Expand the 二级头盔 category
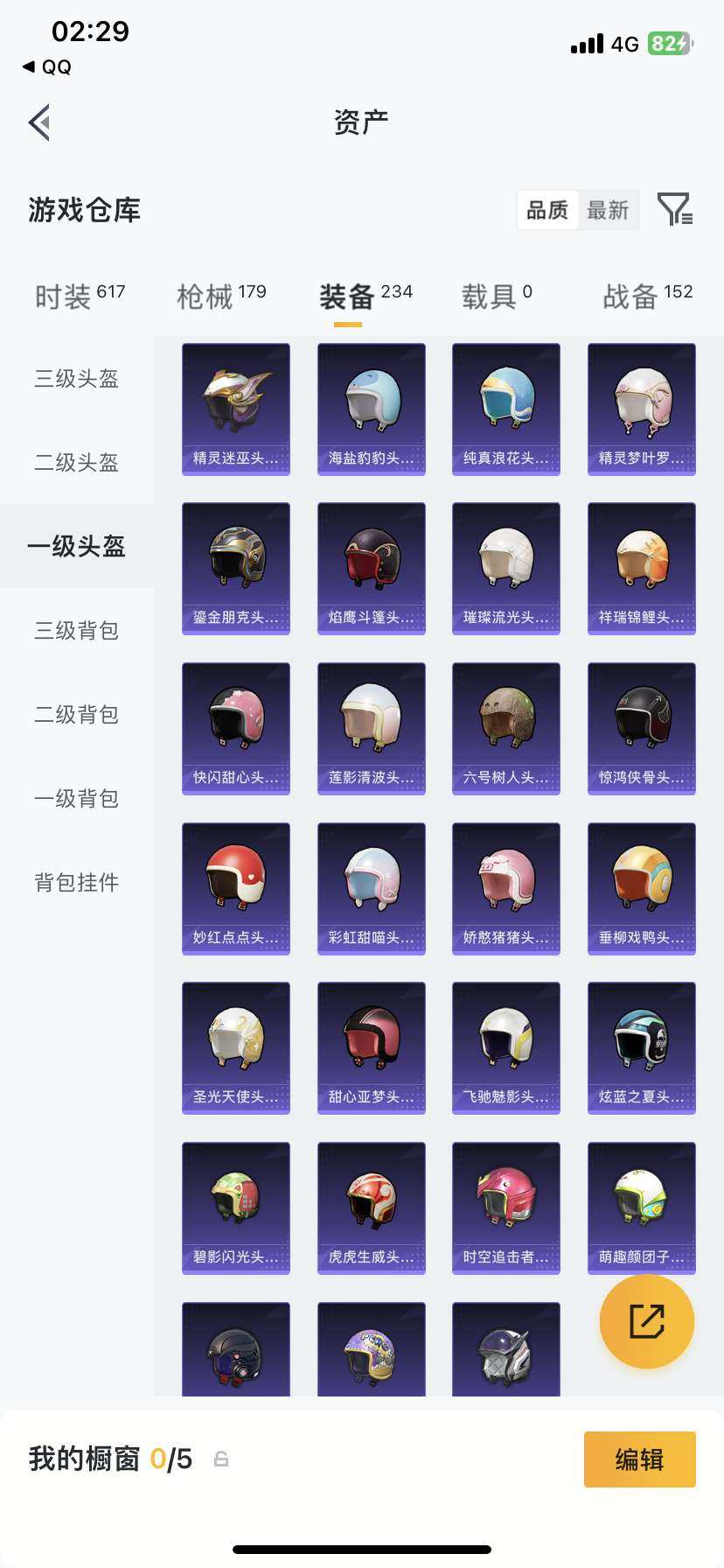This screenshot has width=724, height=1568. [x=76, y=462]
